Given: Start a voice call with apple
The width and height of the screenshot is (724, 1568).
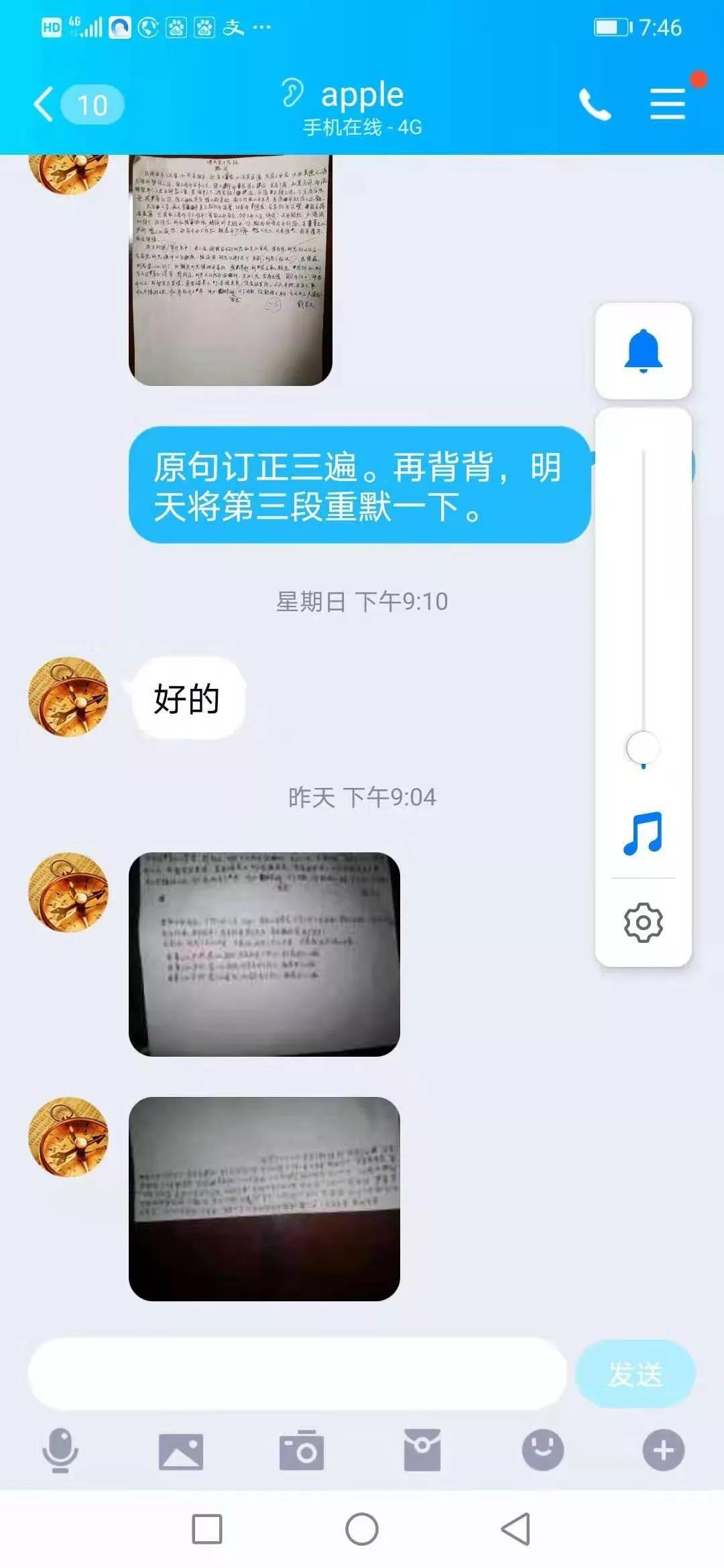Looking at the screenshot, I should pyautogui.click(x=595, y=105).
